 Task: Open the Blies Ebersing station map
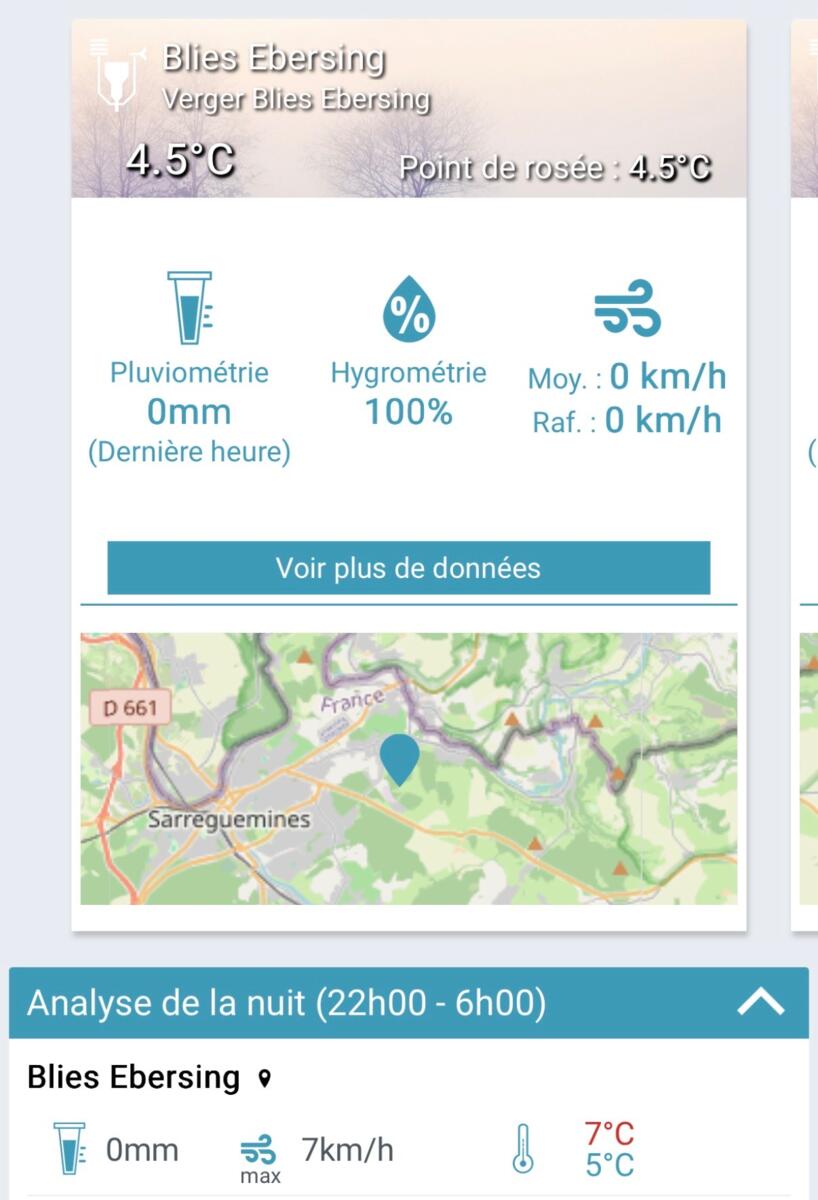coord(408,768)
